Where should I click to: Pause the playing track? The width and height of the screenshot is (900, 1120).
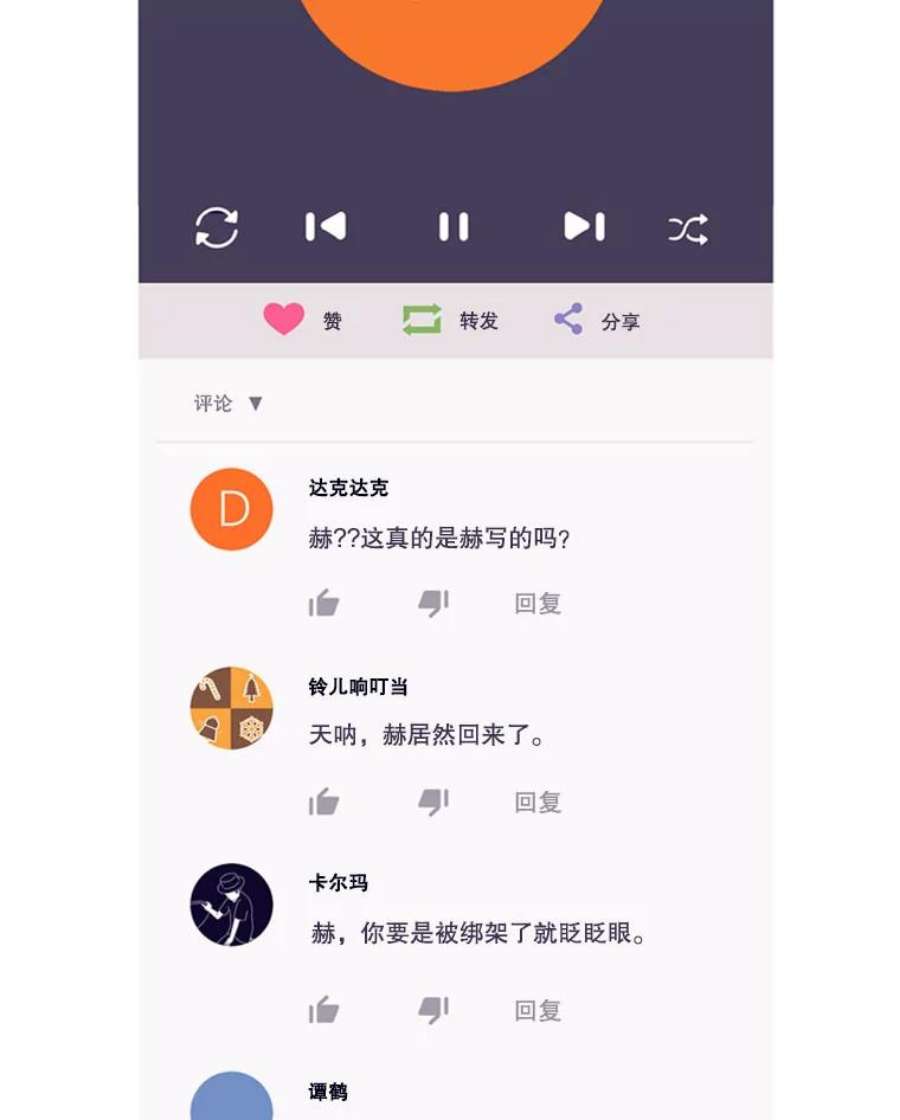click(454, 227)
